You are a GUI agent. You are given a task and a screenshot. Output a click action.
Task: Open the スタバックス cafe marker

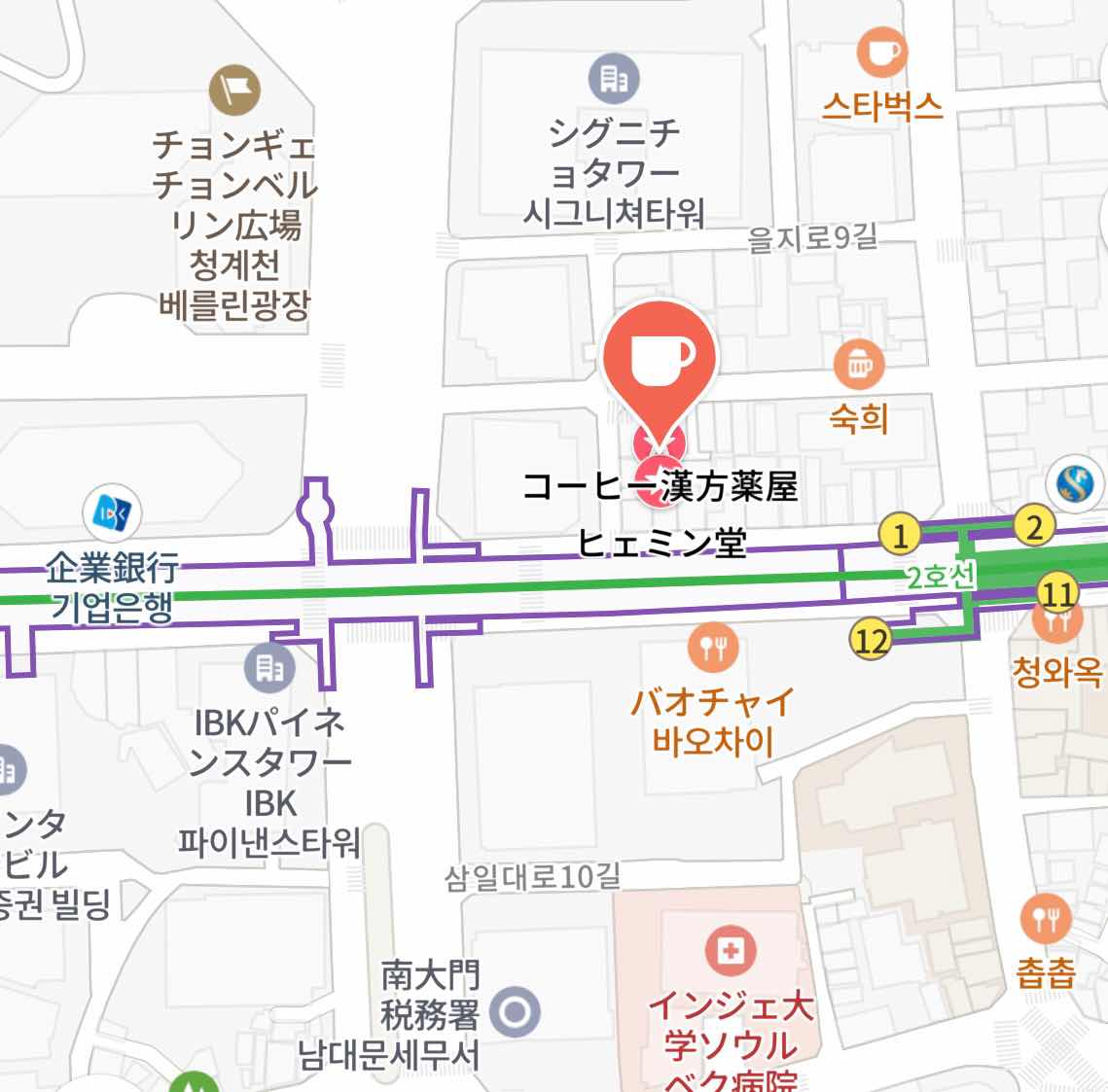[882, 52]
